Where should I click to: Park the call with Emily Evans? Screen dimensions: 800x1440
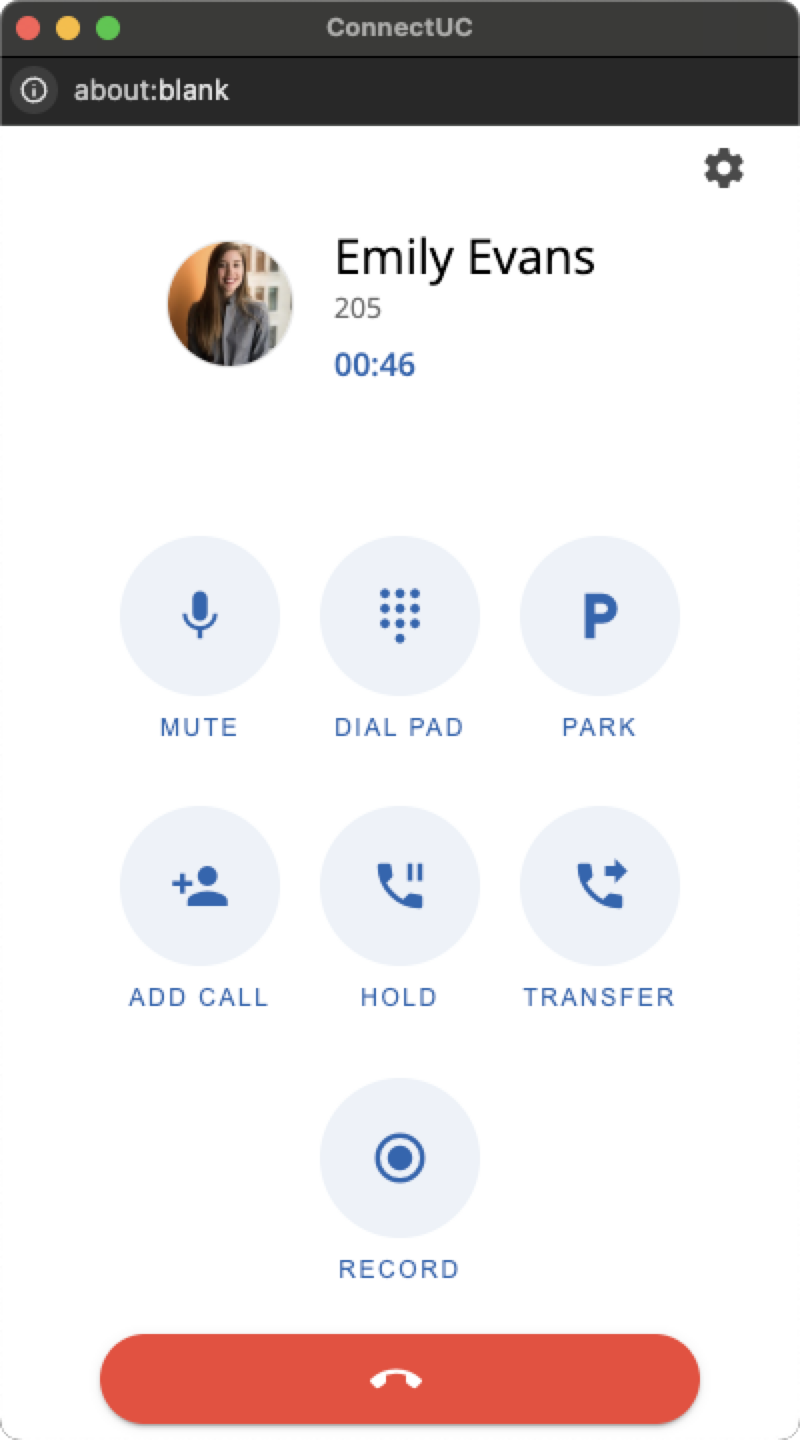click(x=600, y=615)
